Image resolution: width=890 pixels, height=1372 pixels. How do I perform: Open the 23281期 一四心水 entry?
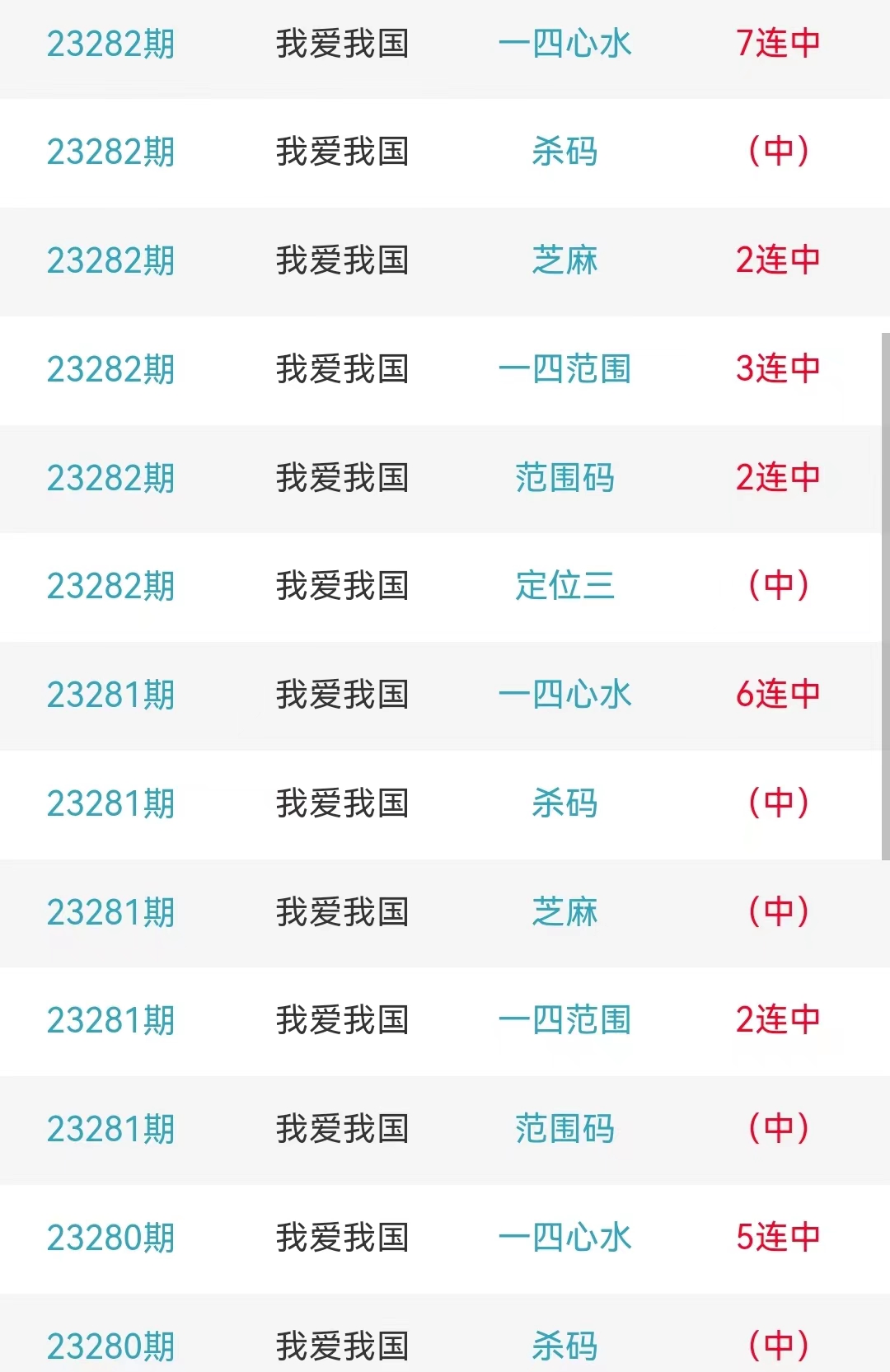(x=564, y=695)
